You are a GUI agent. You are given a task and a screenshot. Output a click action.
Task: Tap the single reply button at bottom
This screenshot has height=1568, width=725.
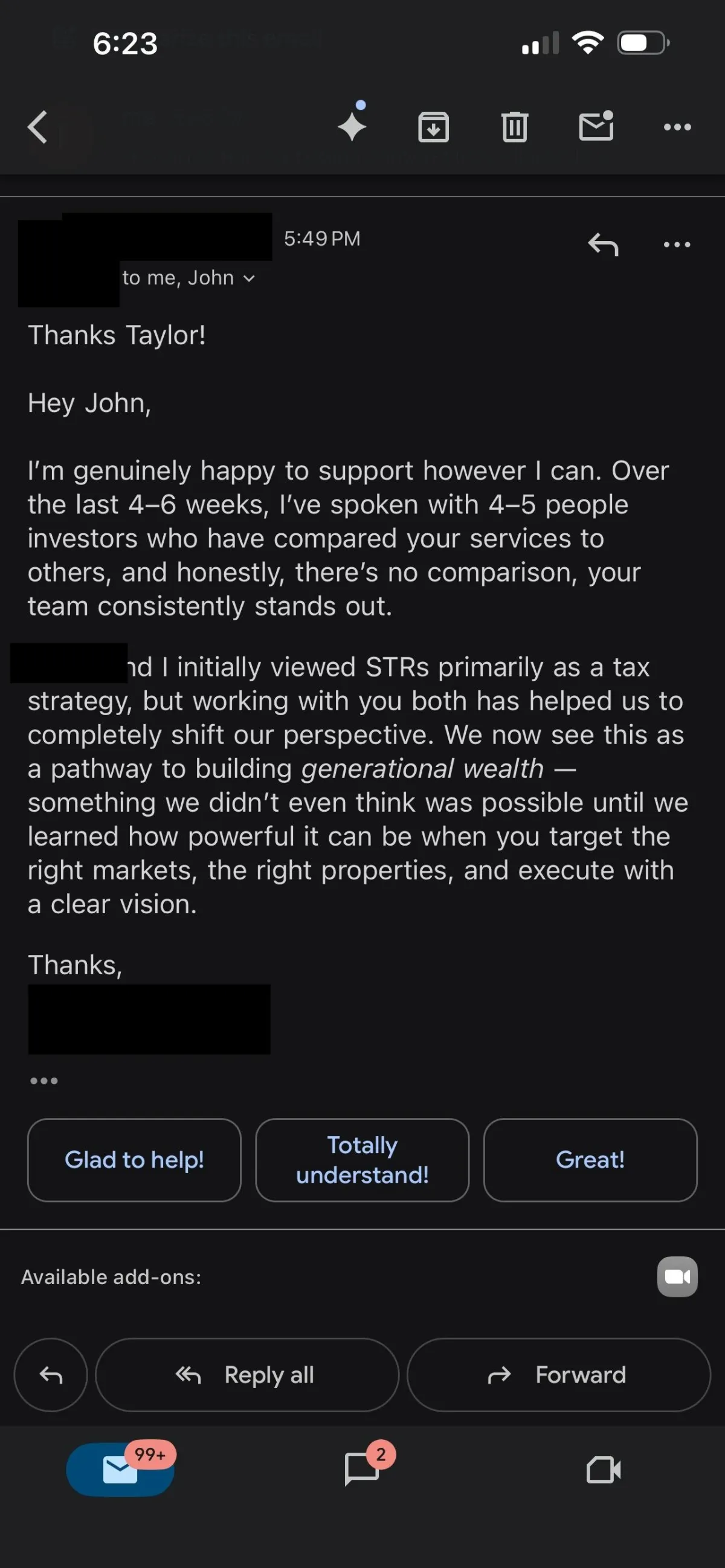[x=51, y=1375]
